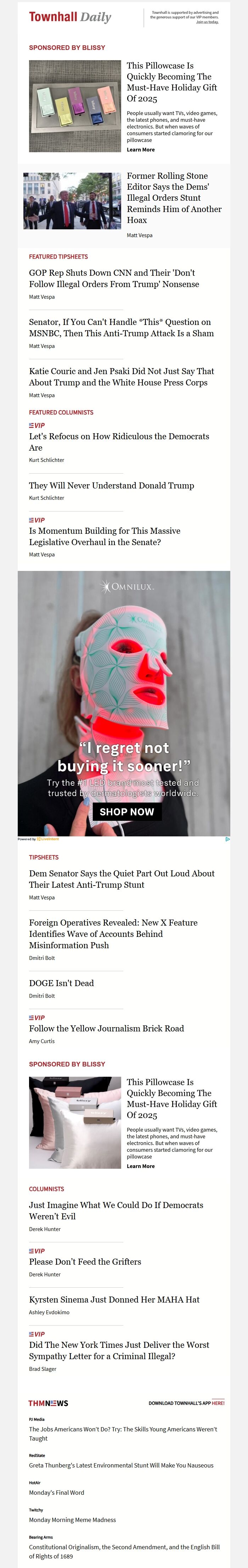Open the MSNBC senator question article
This screenshot has width=248, height=1568.
click(x=121, y=327)
